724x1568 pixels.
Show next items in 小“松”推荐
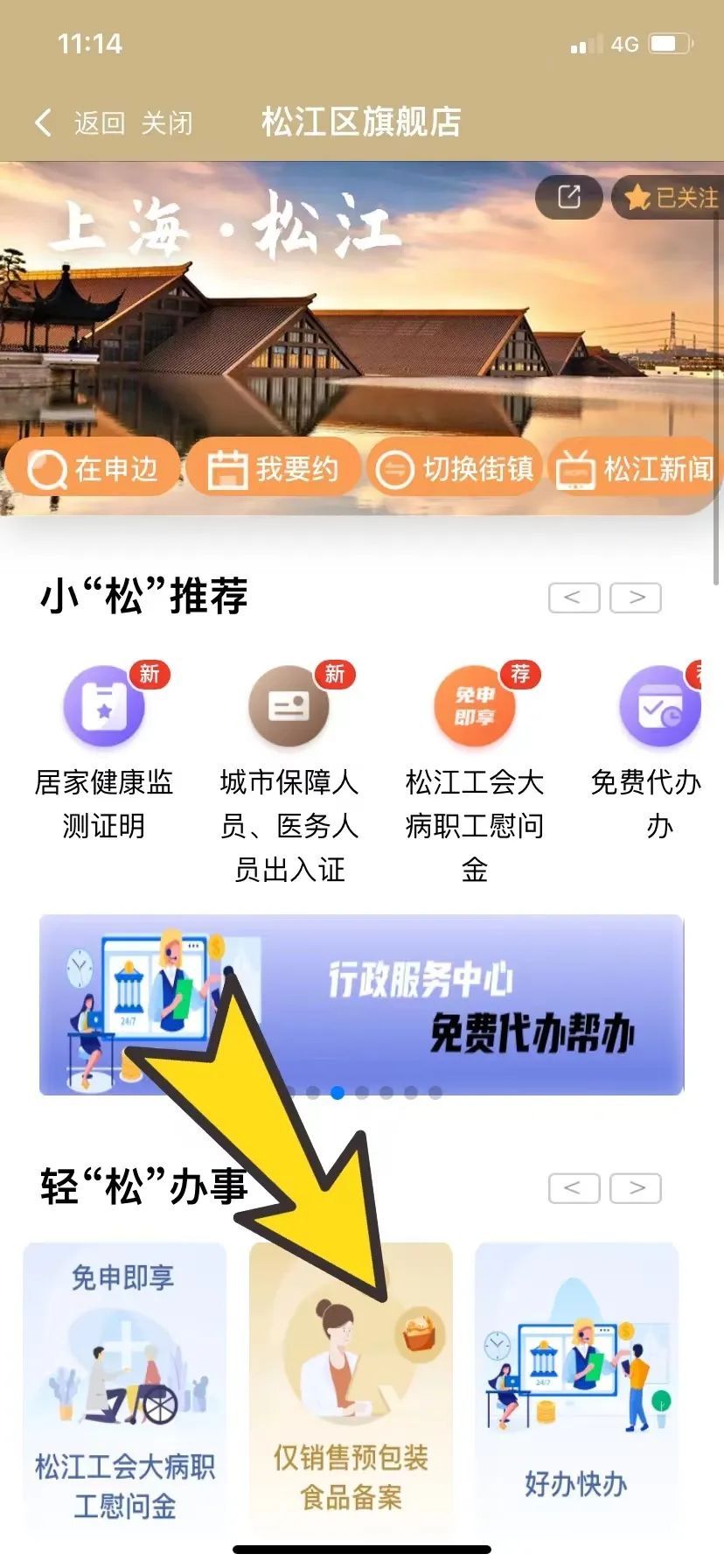[636, 598]
